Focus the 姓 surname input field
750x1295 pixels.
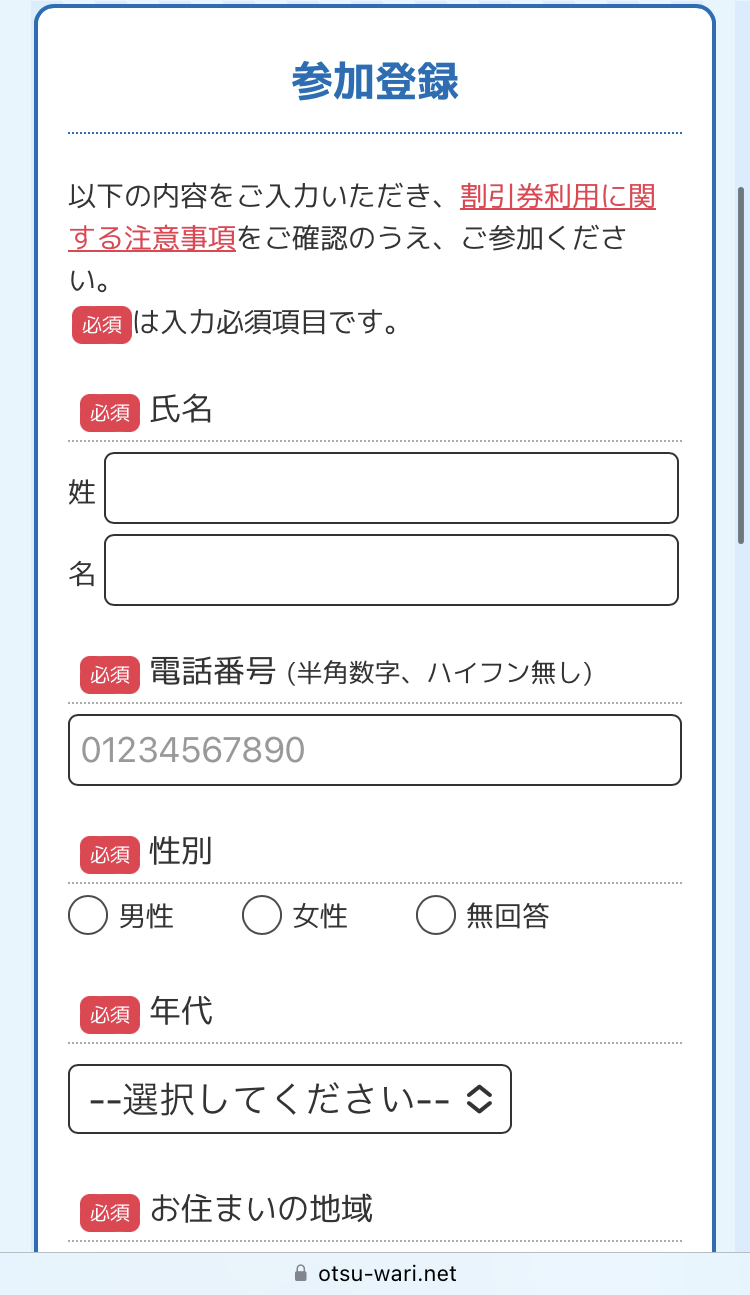coord(391,488)
